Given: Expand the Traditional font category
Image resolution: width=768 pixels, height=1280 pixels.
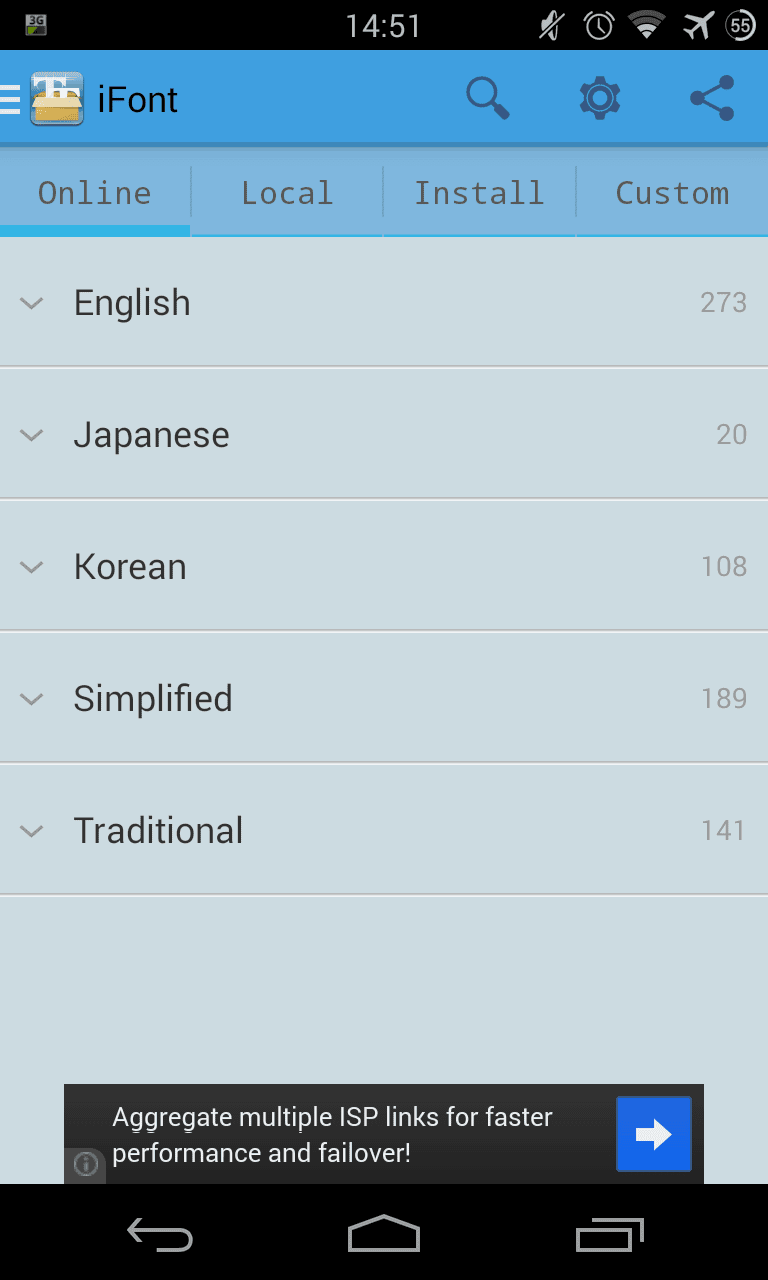Looking at the screenshot, I should [384, 830].
